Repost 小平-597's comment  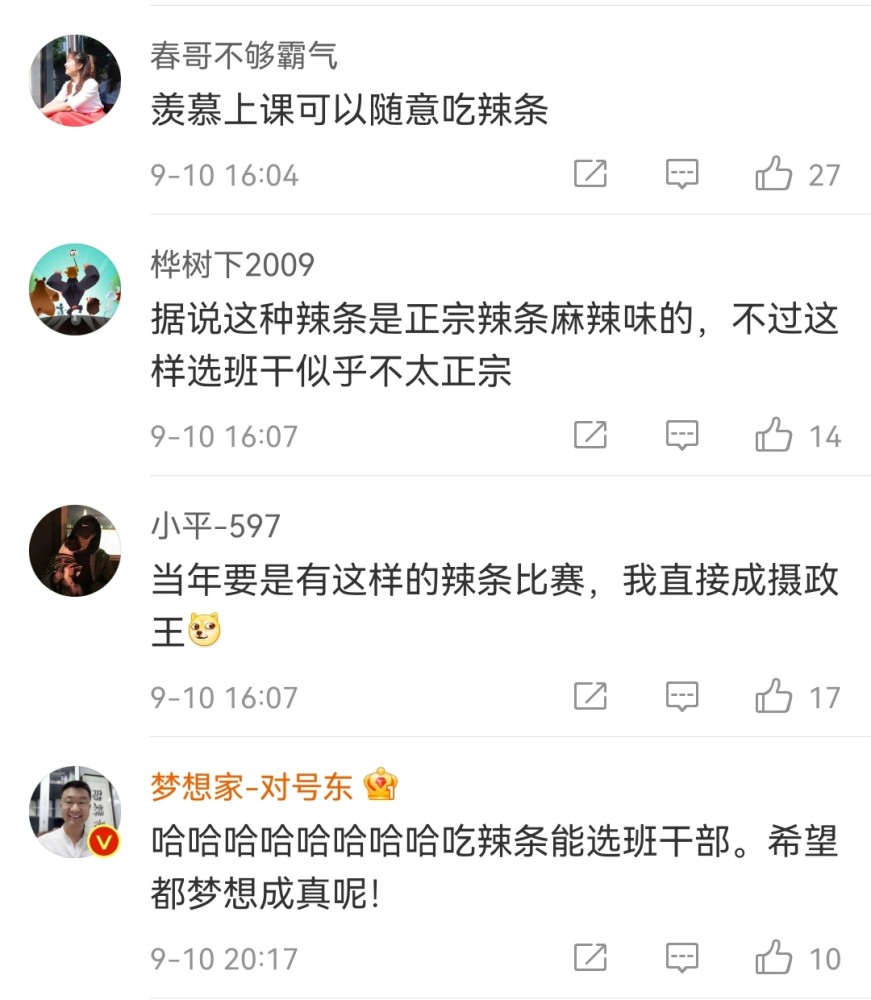point(591,696)
